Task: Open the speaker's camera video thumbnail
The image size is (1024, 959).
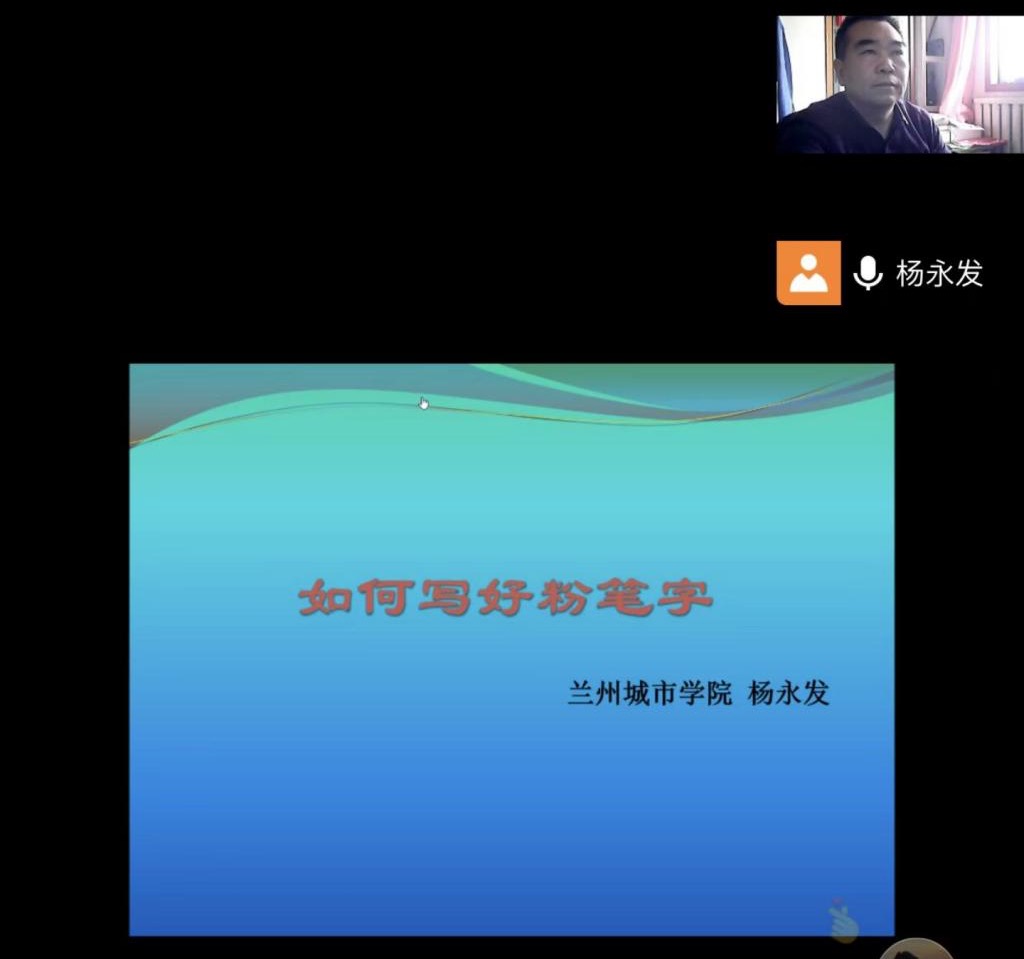Action: coord(900,84)
